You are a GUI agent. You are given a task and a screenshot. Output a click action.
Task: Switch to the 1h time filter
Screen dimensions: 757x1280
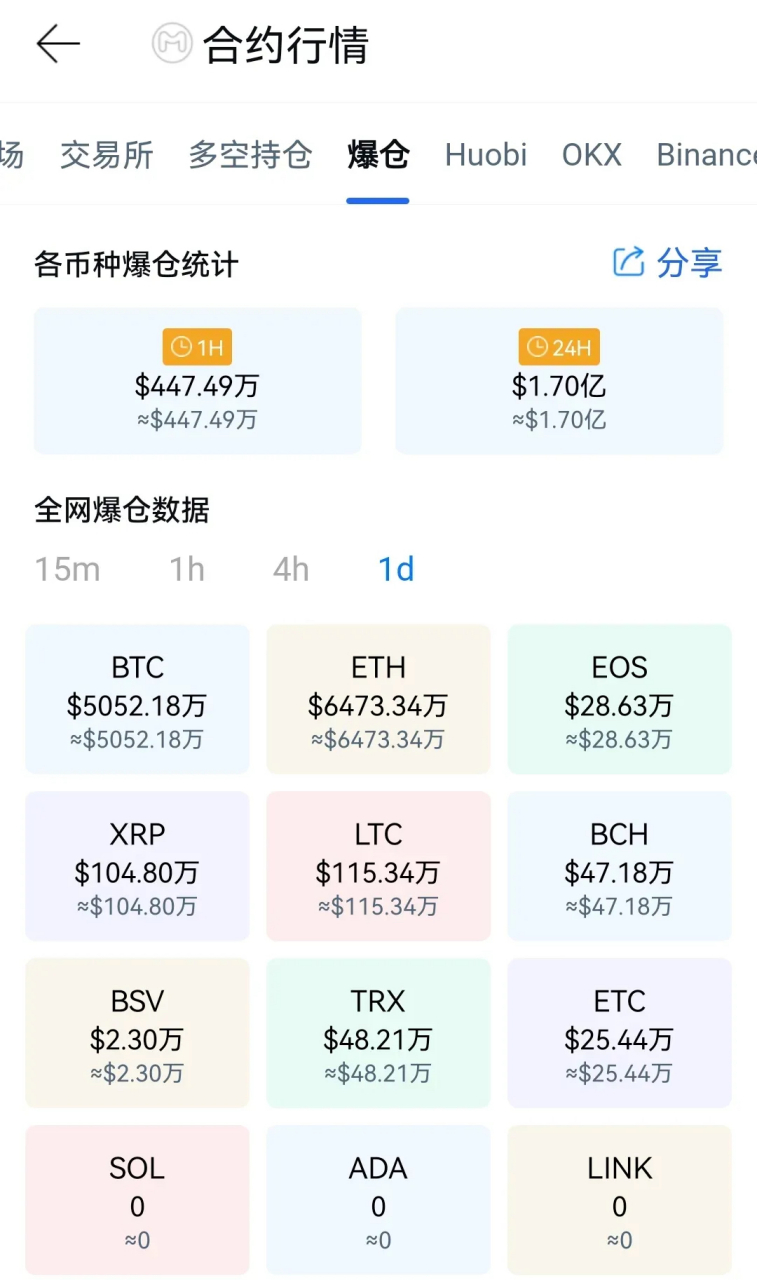point(185,569)
